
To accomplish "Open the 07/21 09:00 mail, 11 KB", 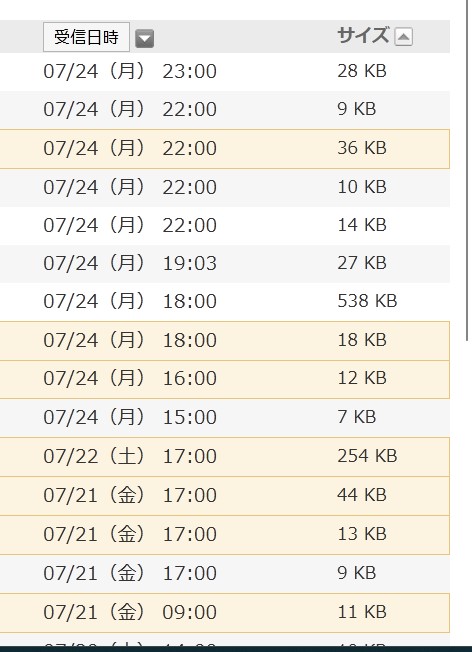I will coord(225,613).
